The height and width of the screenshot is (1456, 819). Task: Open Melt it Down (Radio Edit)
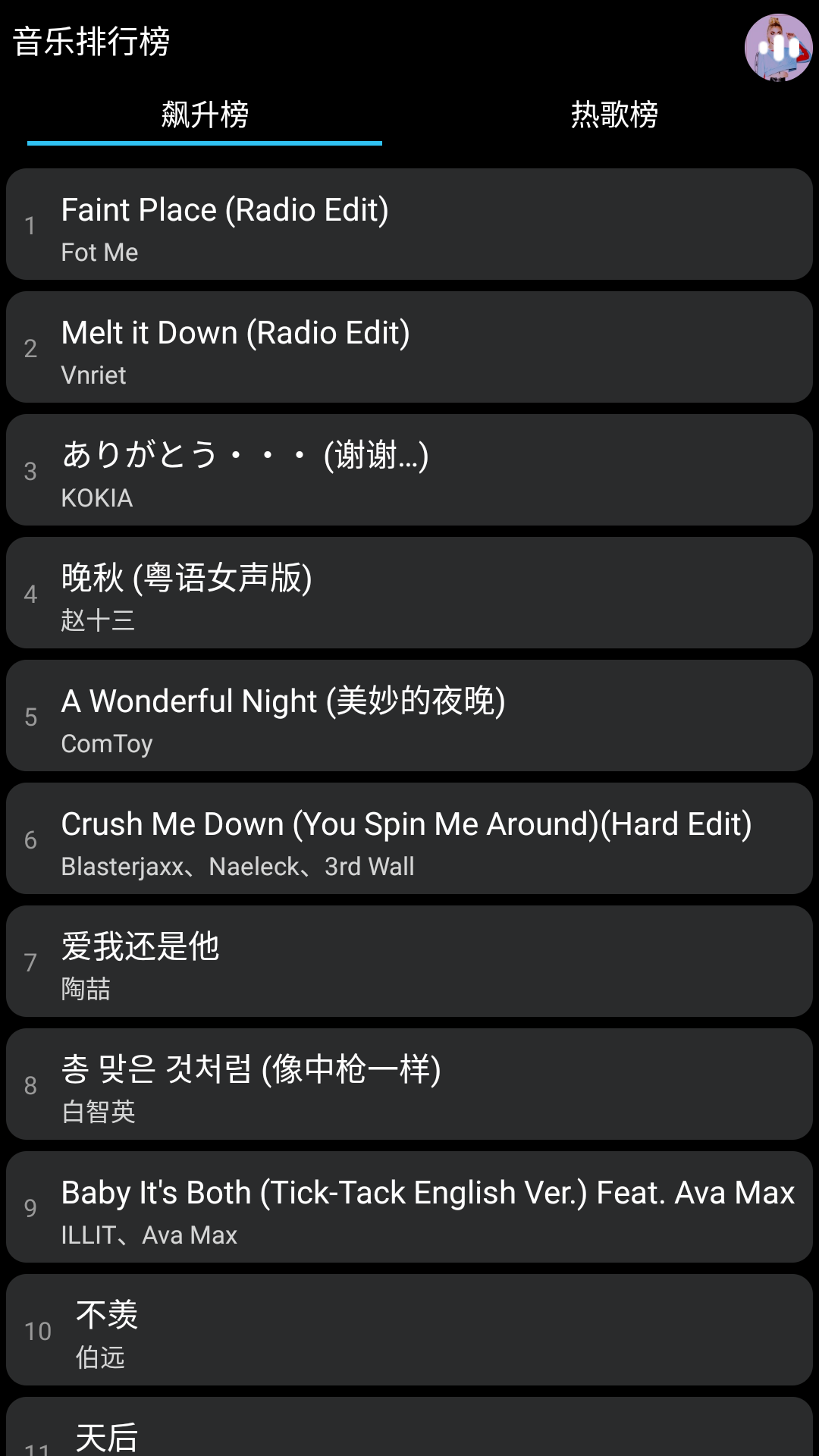point(409,347)
